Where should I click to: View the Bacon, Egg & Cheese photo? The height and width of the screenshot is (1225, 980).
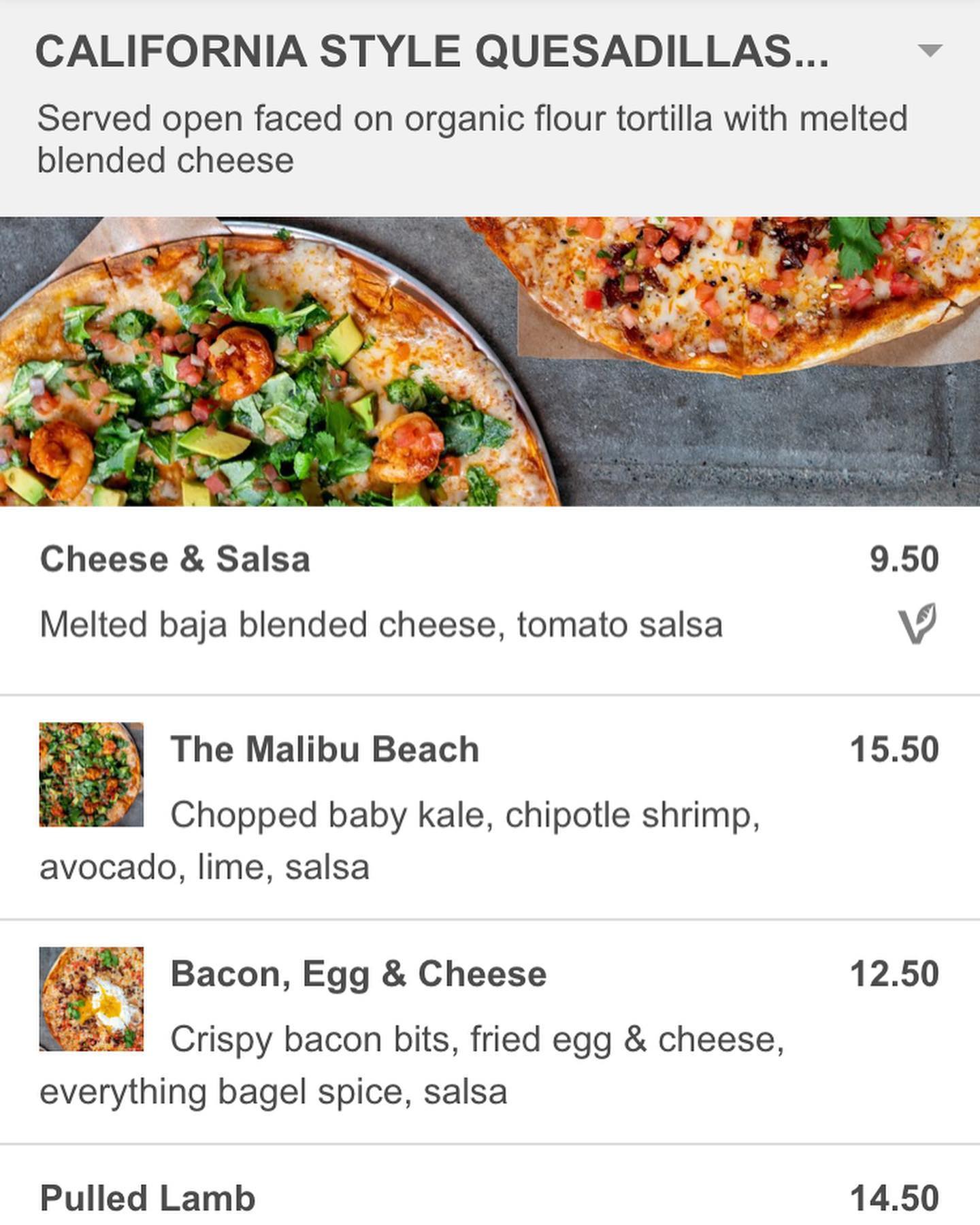coord(91,998)
